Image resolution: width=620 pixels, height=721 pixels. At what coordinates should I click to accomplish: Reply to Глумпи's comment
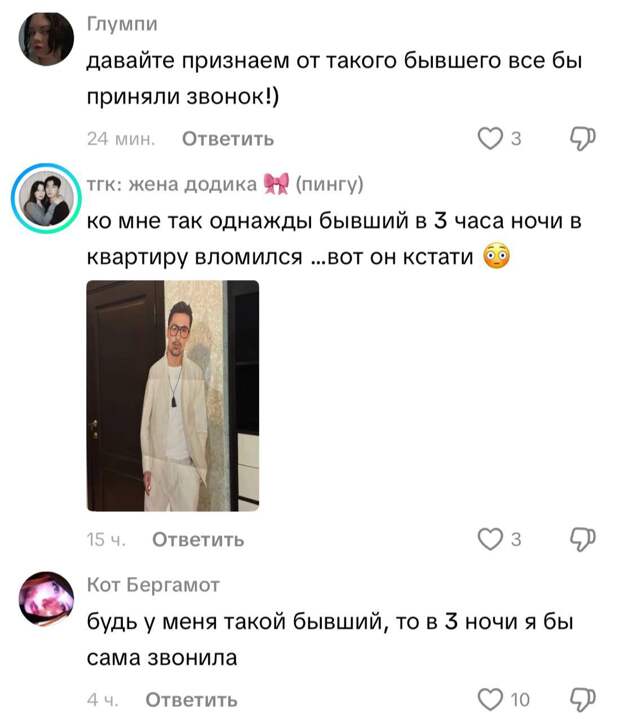(227, 139)
